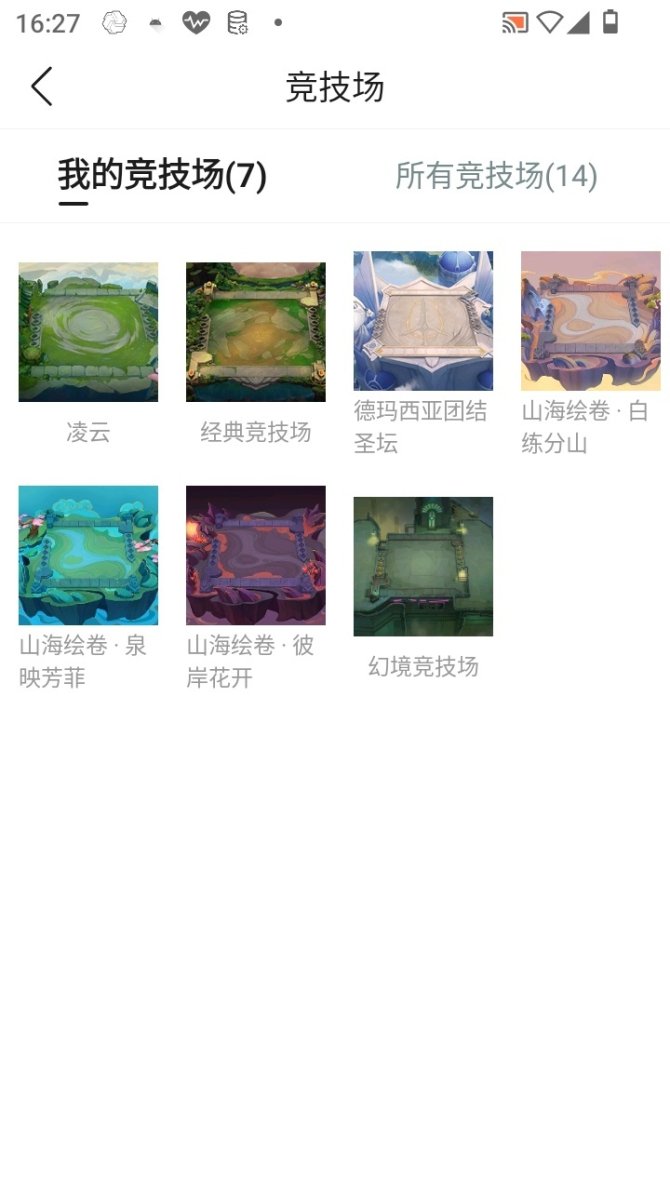Screen dimensions: 670x1191
Task: View the 德玛西亚团结圣坛 arena
Action: [422, 321]
